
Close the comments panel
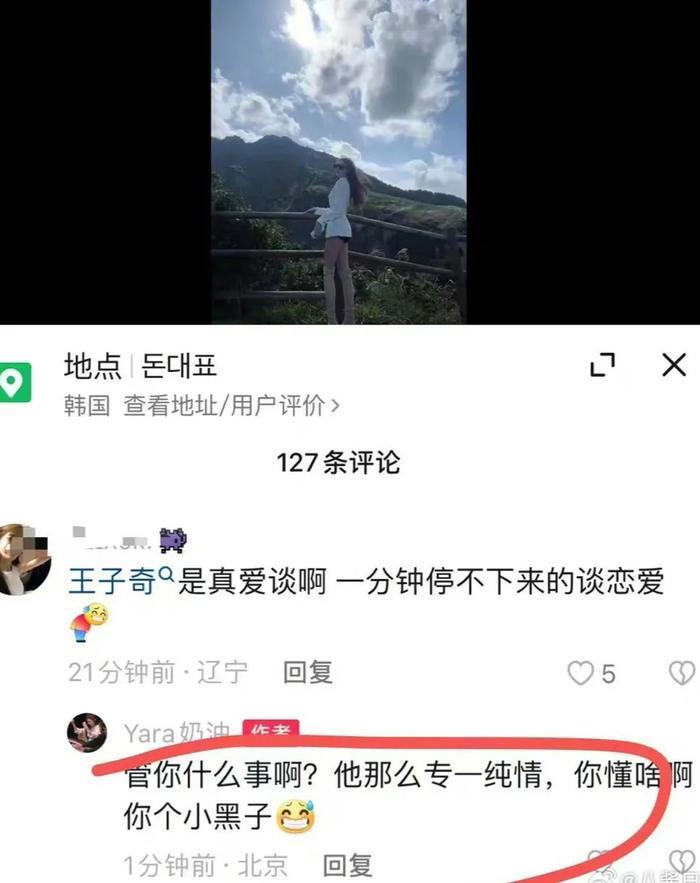coord(674,365)
